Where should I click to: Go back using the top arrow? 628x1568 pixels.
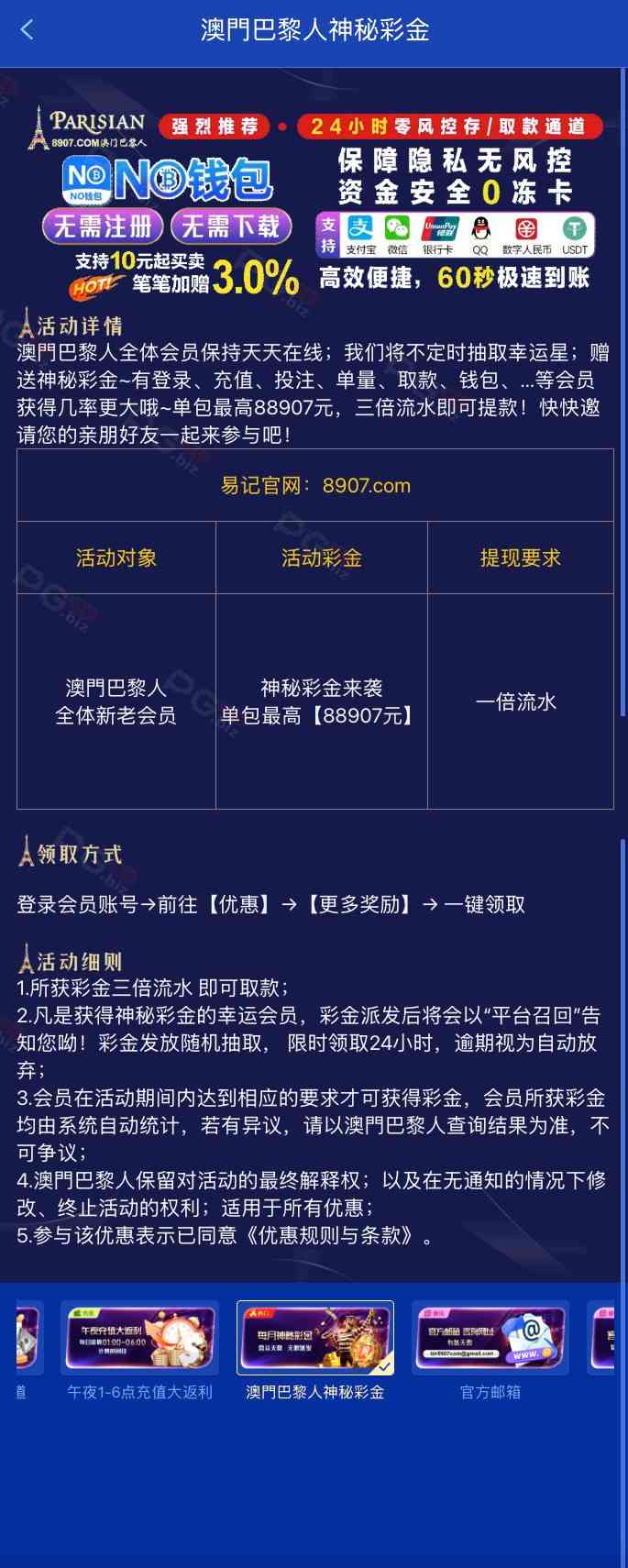click(x=27, y=29)
